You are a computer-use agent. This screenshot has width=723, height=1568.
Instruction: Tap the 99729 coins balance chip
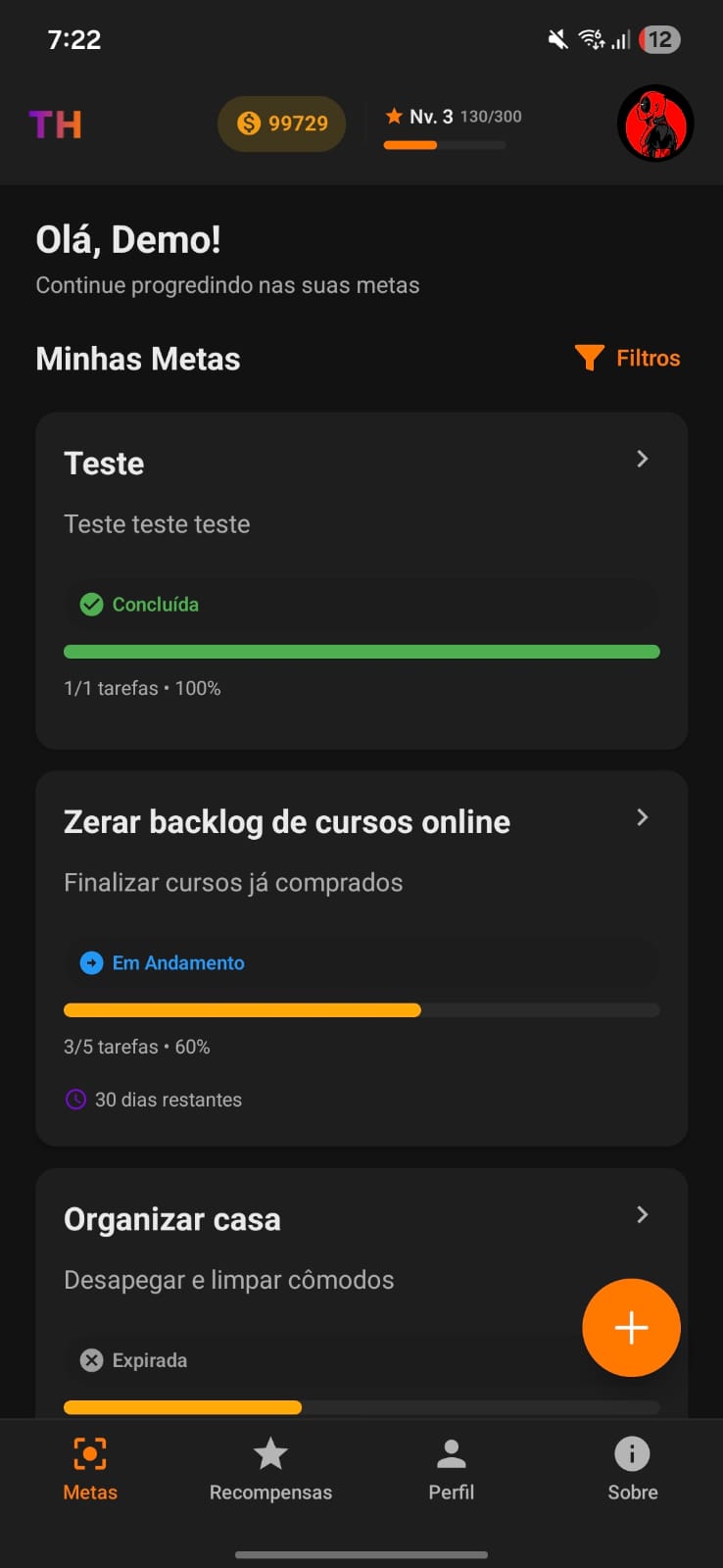tap(282, 123)
